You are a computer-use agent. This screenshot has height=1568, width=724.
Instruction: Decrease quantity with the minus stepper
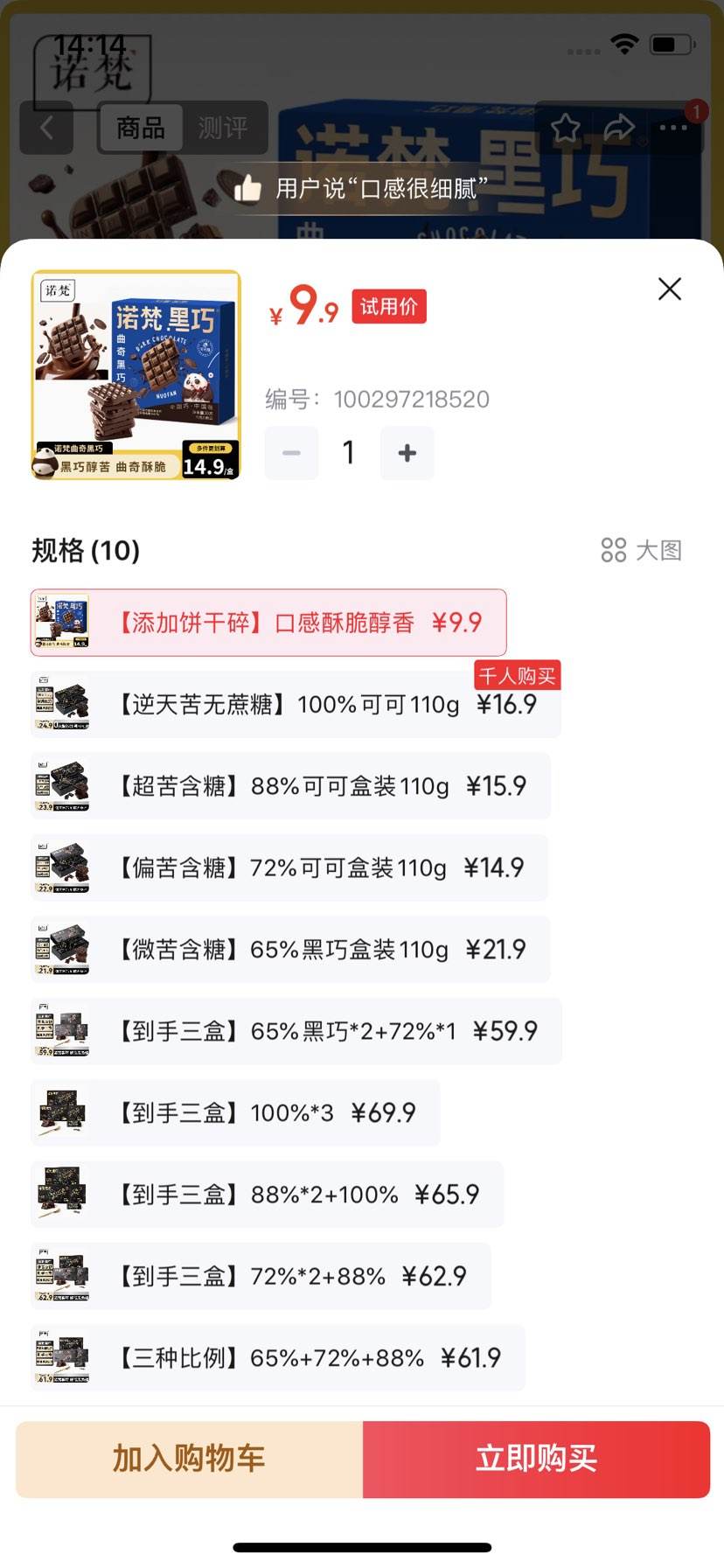291,453
